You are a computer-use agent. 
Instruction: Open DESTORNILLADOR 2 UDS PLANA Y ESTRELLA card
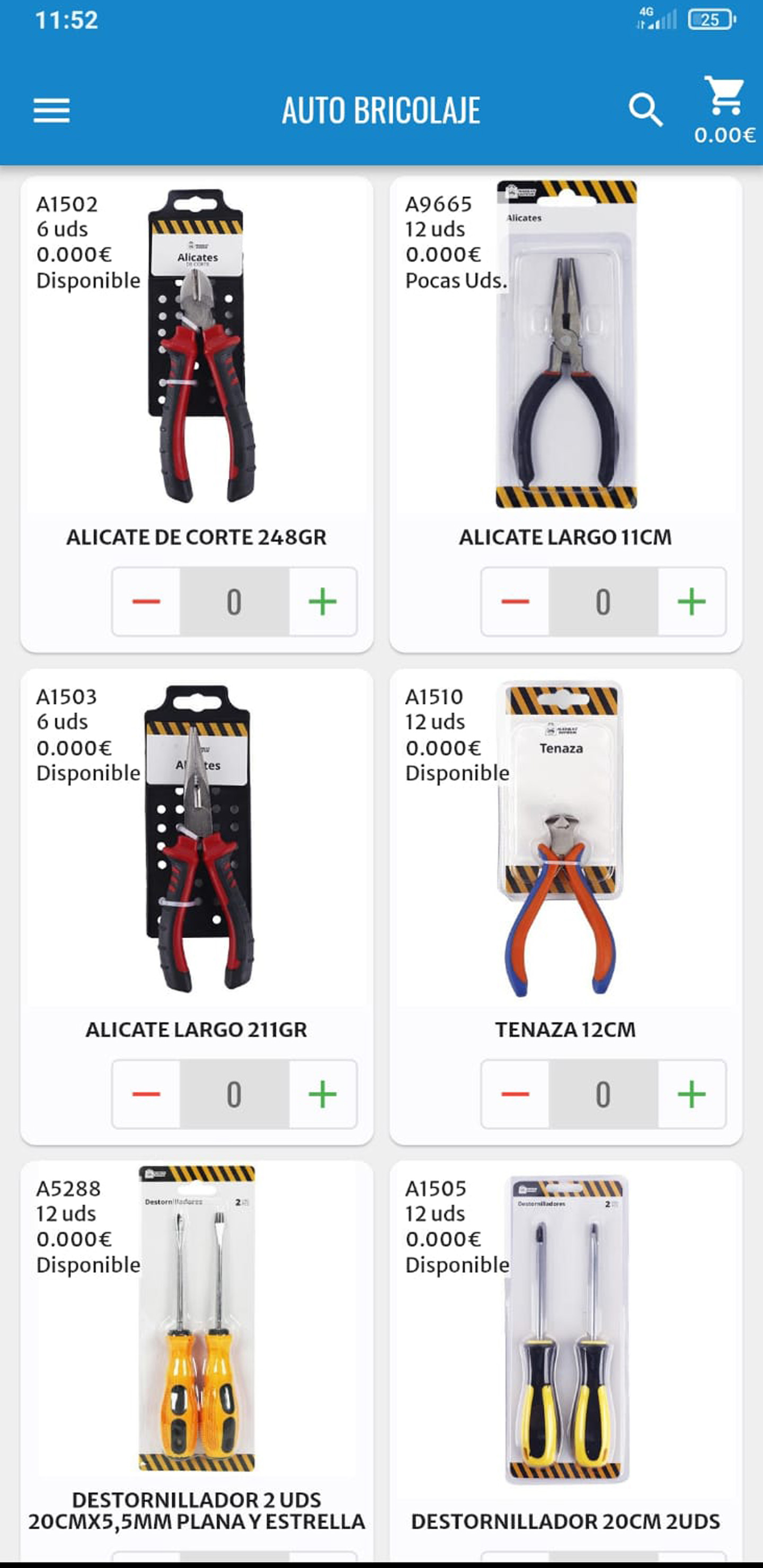[197, 1339]
